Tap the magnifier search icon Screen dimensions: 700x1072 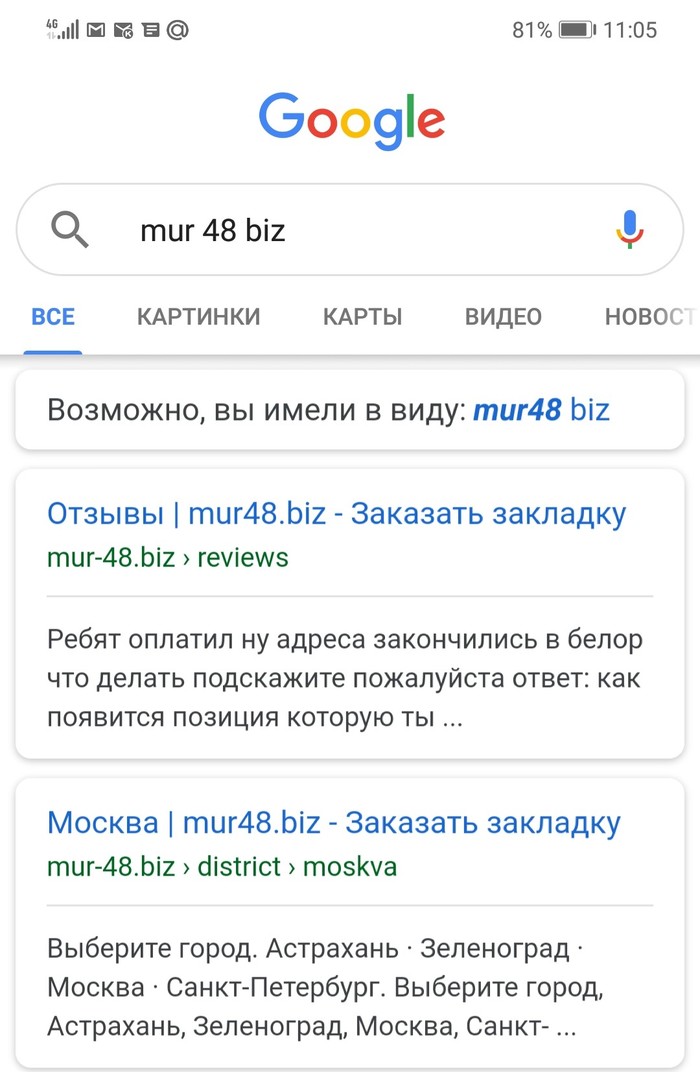[x=70, y=231]
